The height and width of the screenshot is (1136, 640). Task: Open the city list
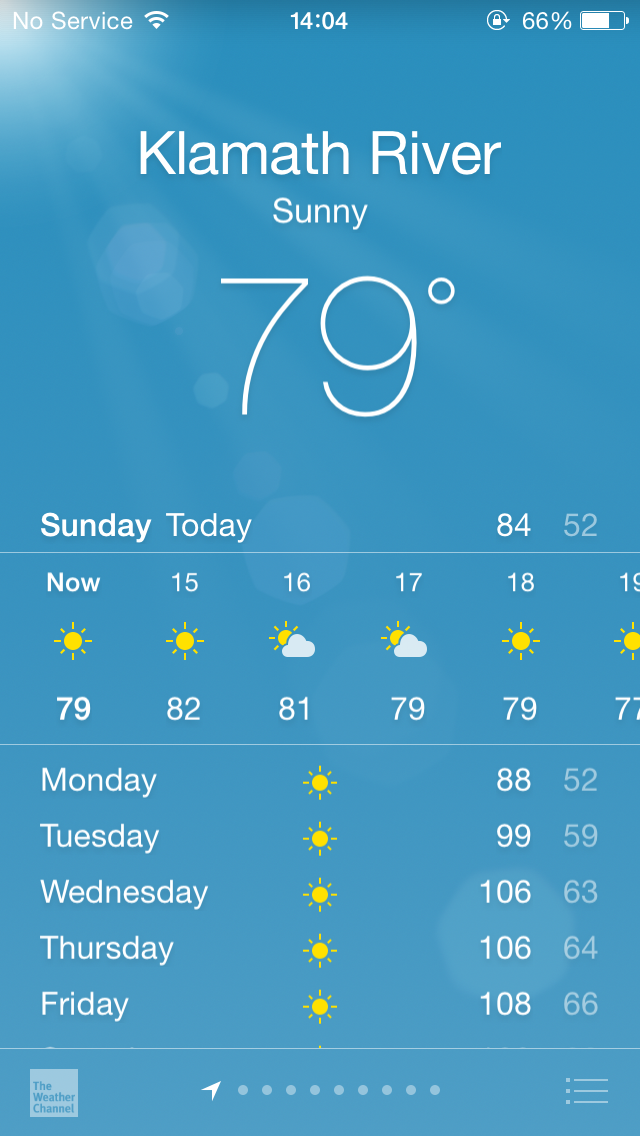tap(586, 1091)
